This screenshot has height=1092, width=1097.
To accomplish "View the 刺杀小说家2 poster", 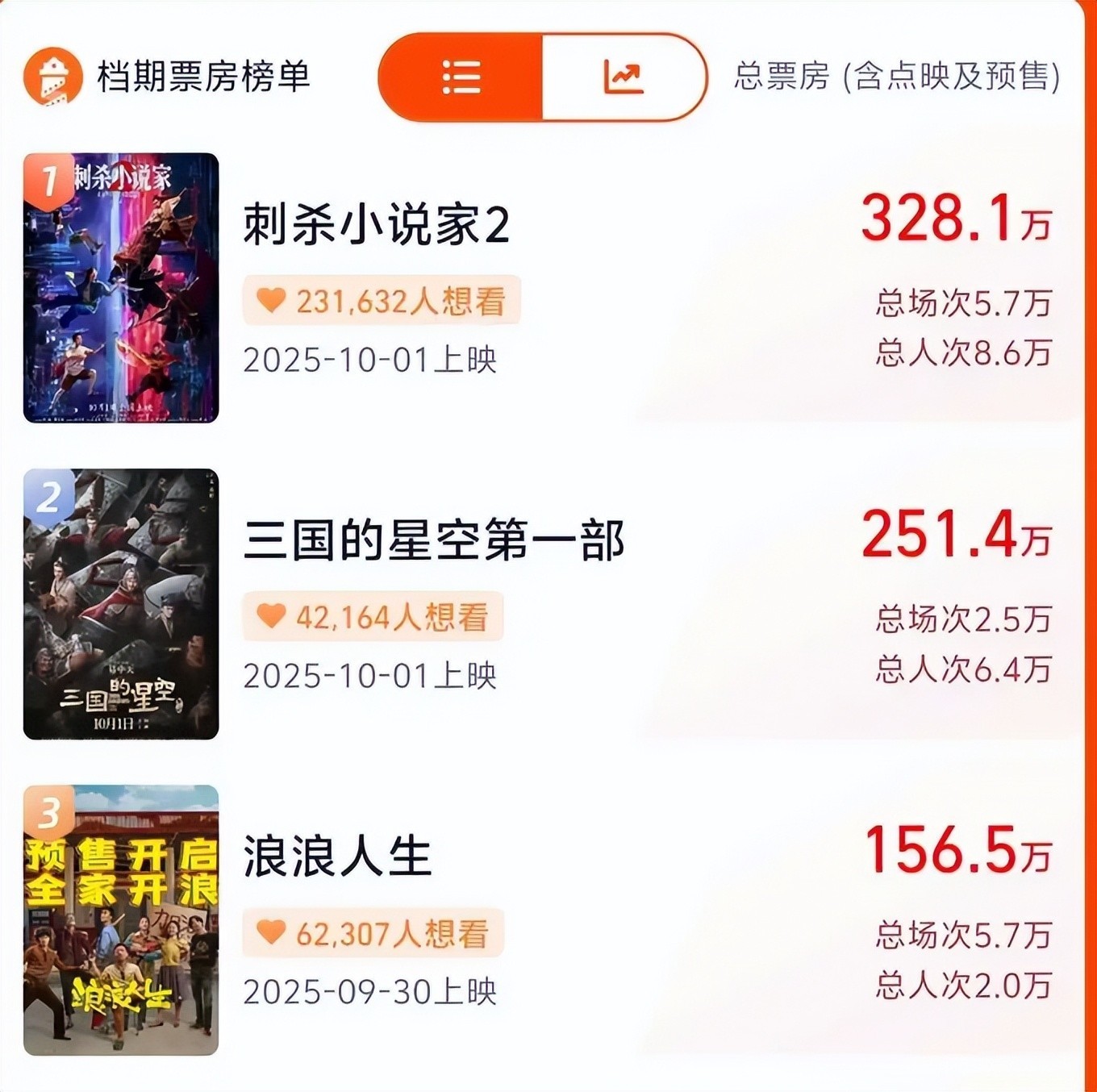I will click(121, 288).
